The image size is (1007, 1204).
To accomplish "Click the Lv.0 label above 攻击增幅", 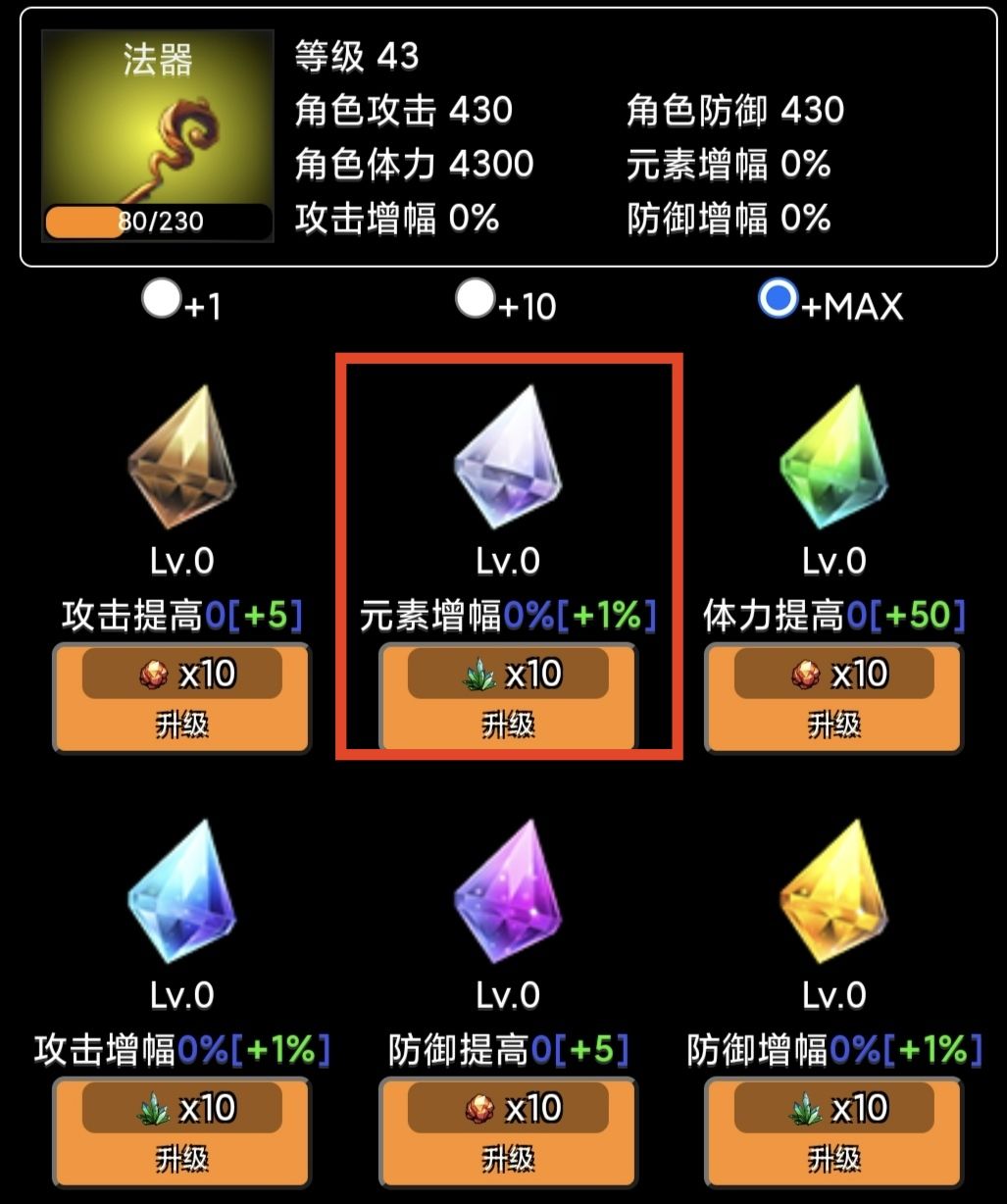I will click(181, 993).
